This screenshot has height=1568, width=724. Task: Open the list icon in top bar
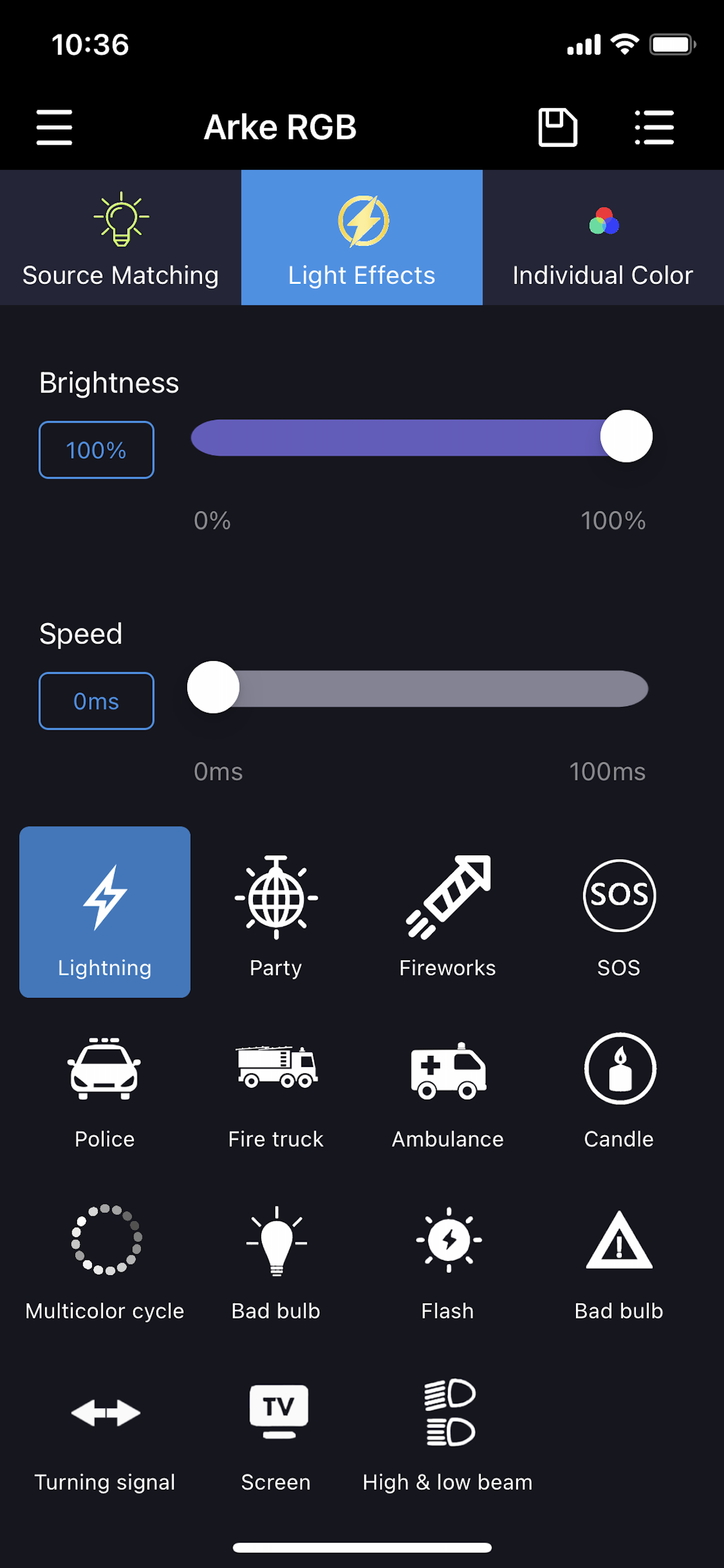pos(654,127)
